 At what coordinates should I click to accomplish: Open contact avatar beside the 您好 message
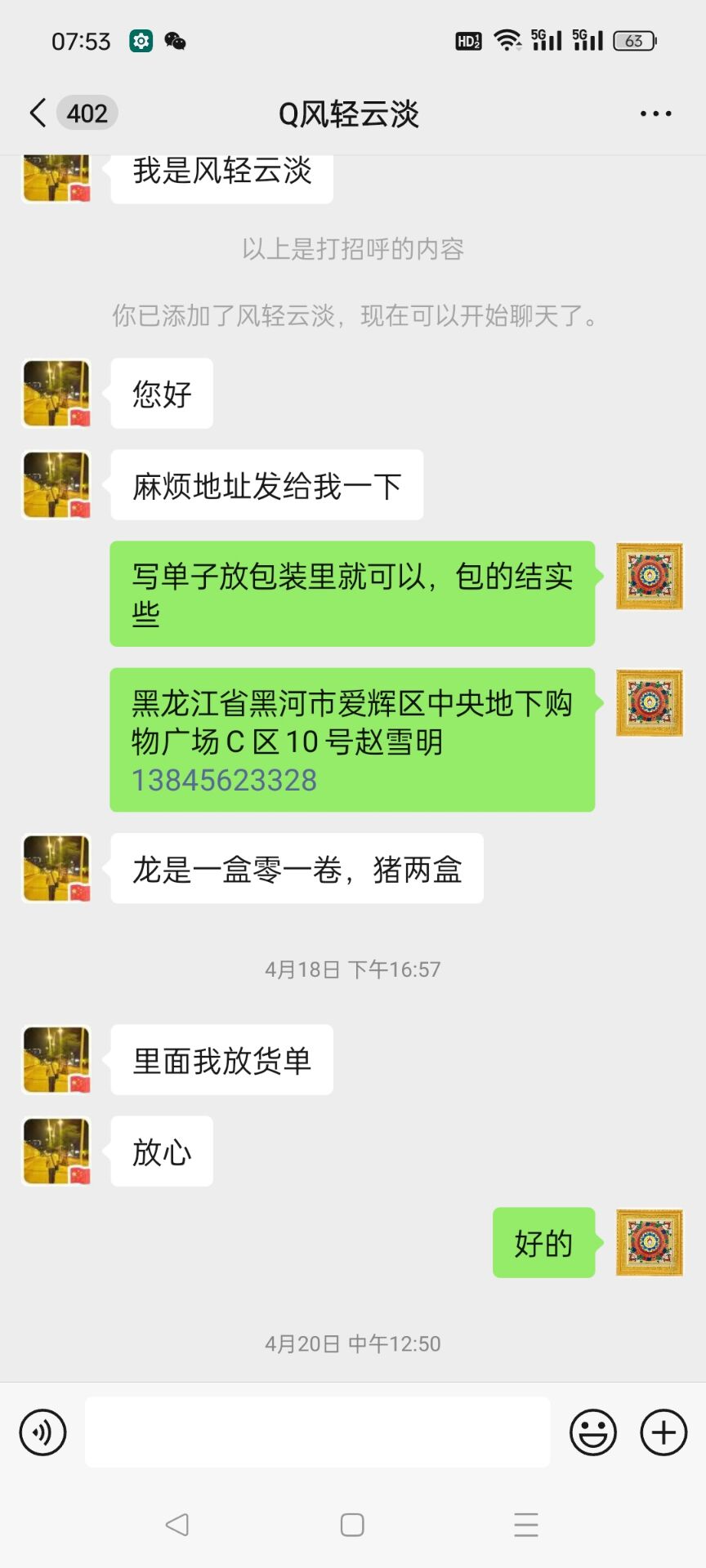[x=56, y=394]
